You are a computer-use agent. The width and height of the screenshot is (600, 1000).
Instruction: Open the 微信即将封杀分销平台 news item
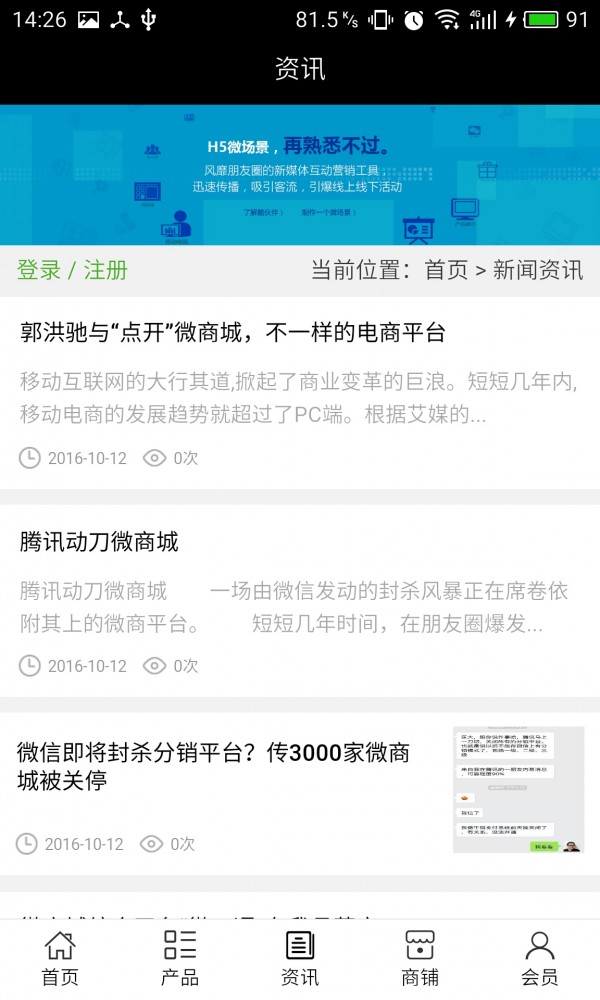coord(213,766)
